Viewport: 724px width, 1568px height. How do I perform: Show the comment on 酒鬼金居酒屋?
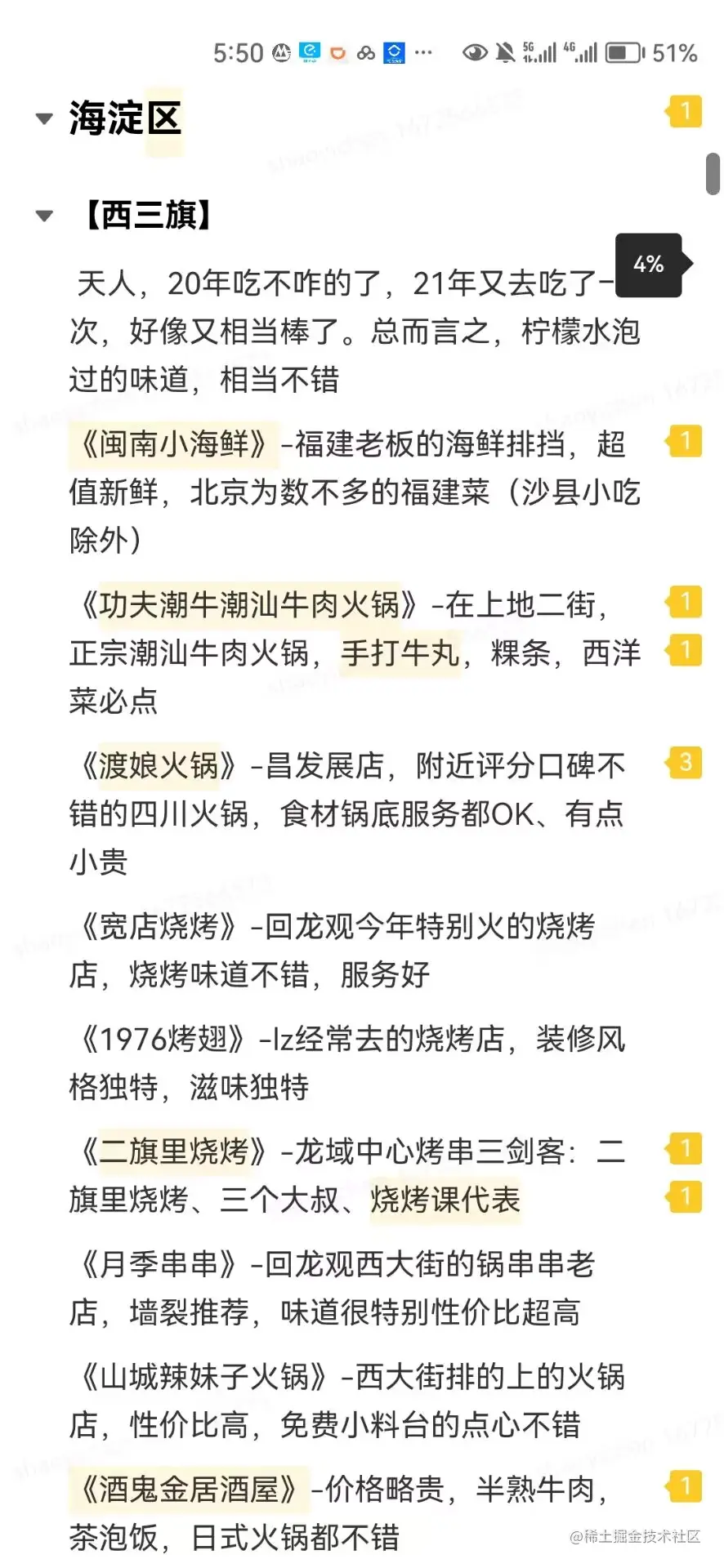pos(685,1486)
